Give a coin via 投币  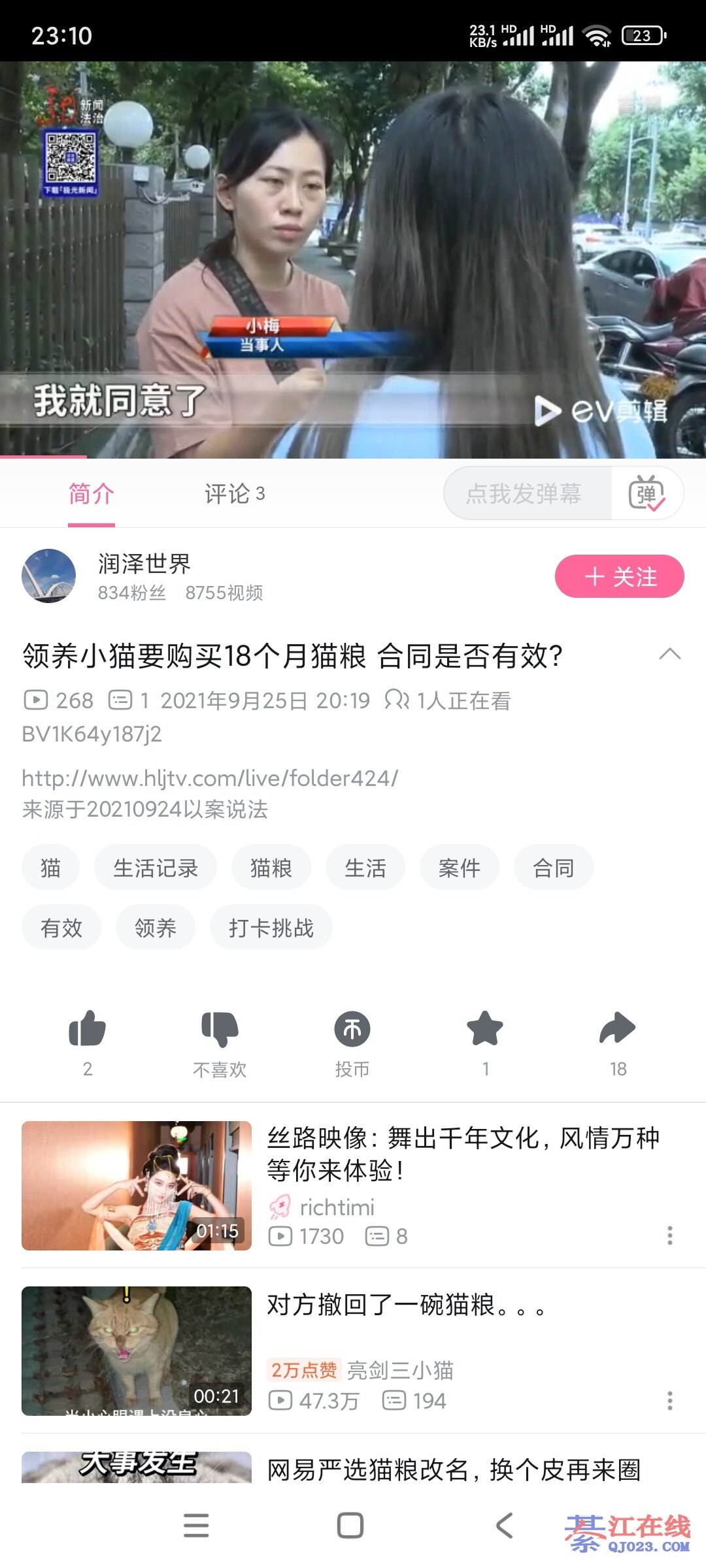352,1030
